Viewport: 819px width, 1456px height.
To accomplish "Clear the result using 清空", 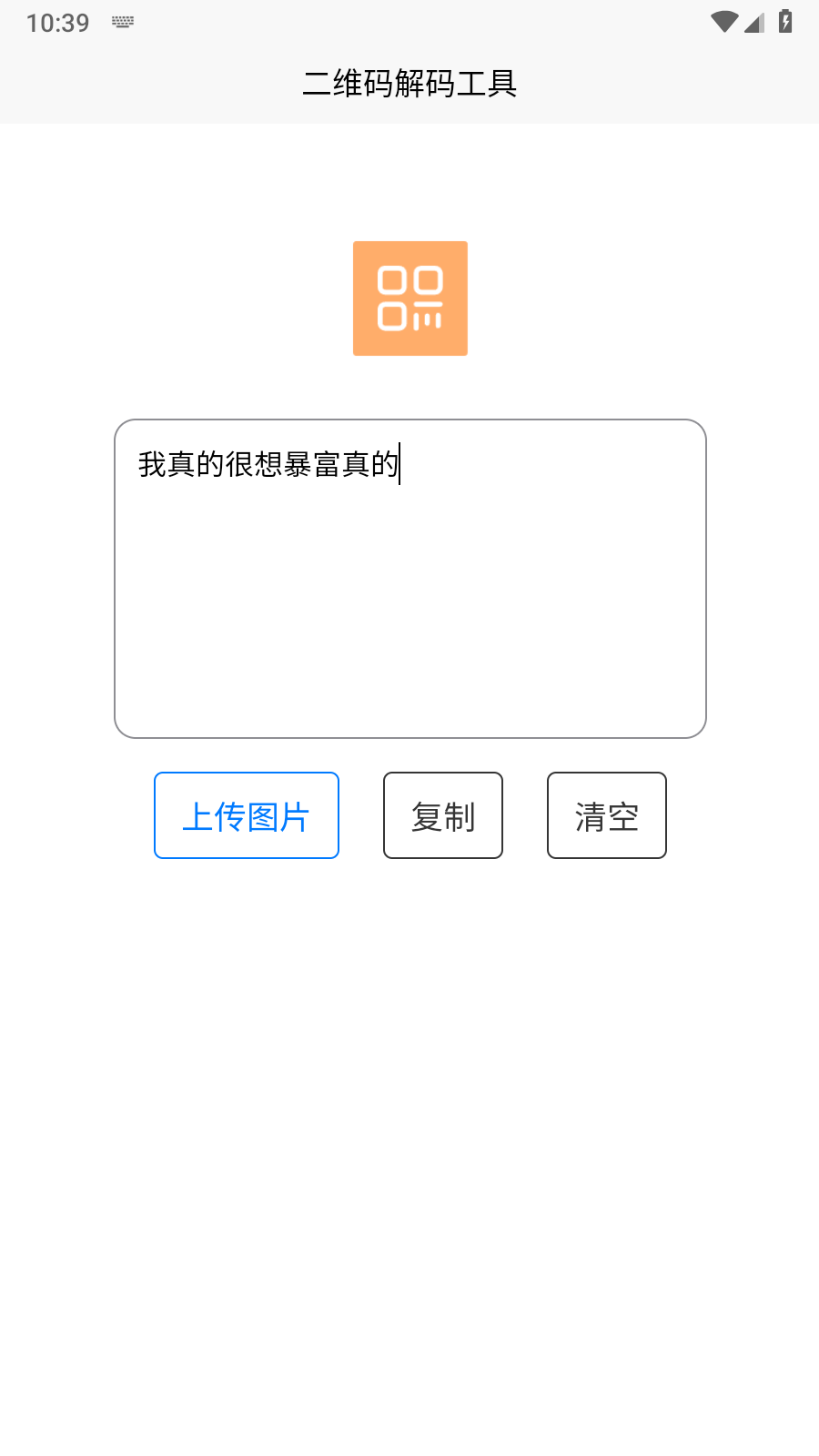I will click(606, 815).
